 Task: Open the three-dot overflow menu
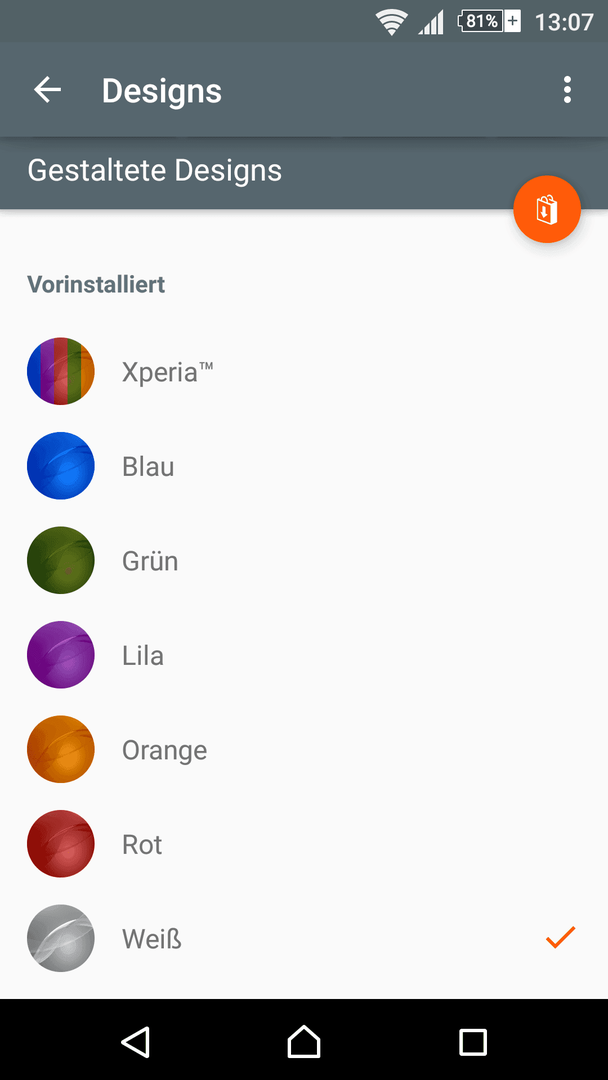point(567,90)
